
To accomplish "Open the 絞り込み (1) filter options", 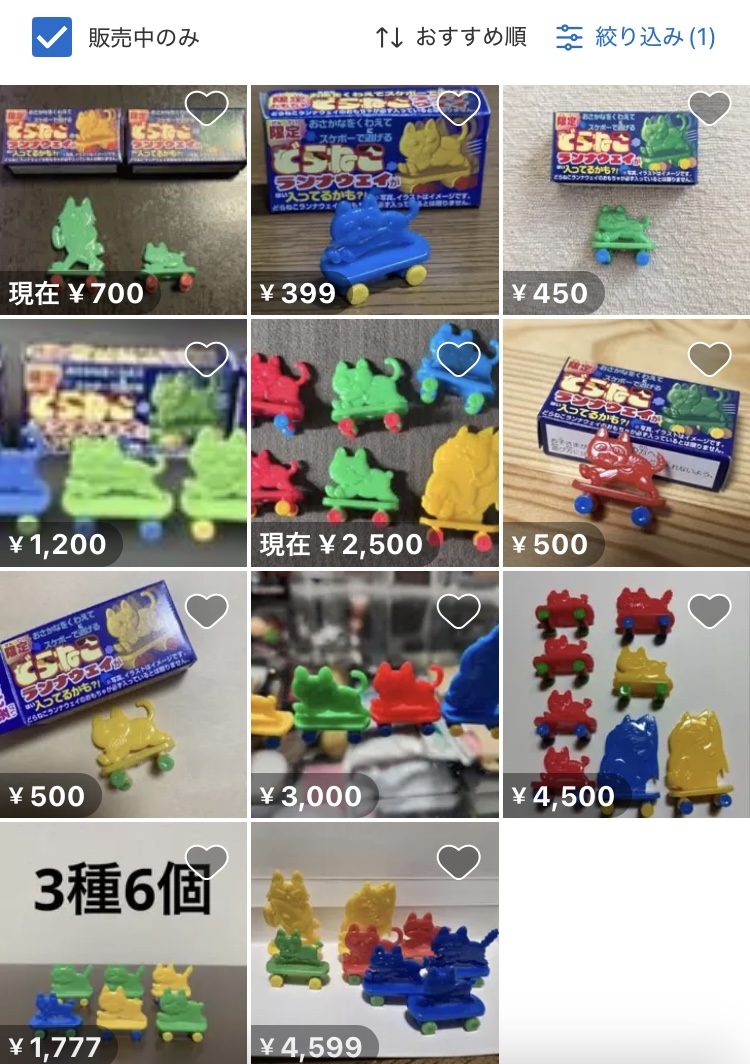I will (x=636, y=38).
